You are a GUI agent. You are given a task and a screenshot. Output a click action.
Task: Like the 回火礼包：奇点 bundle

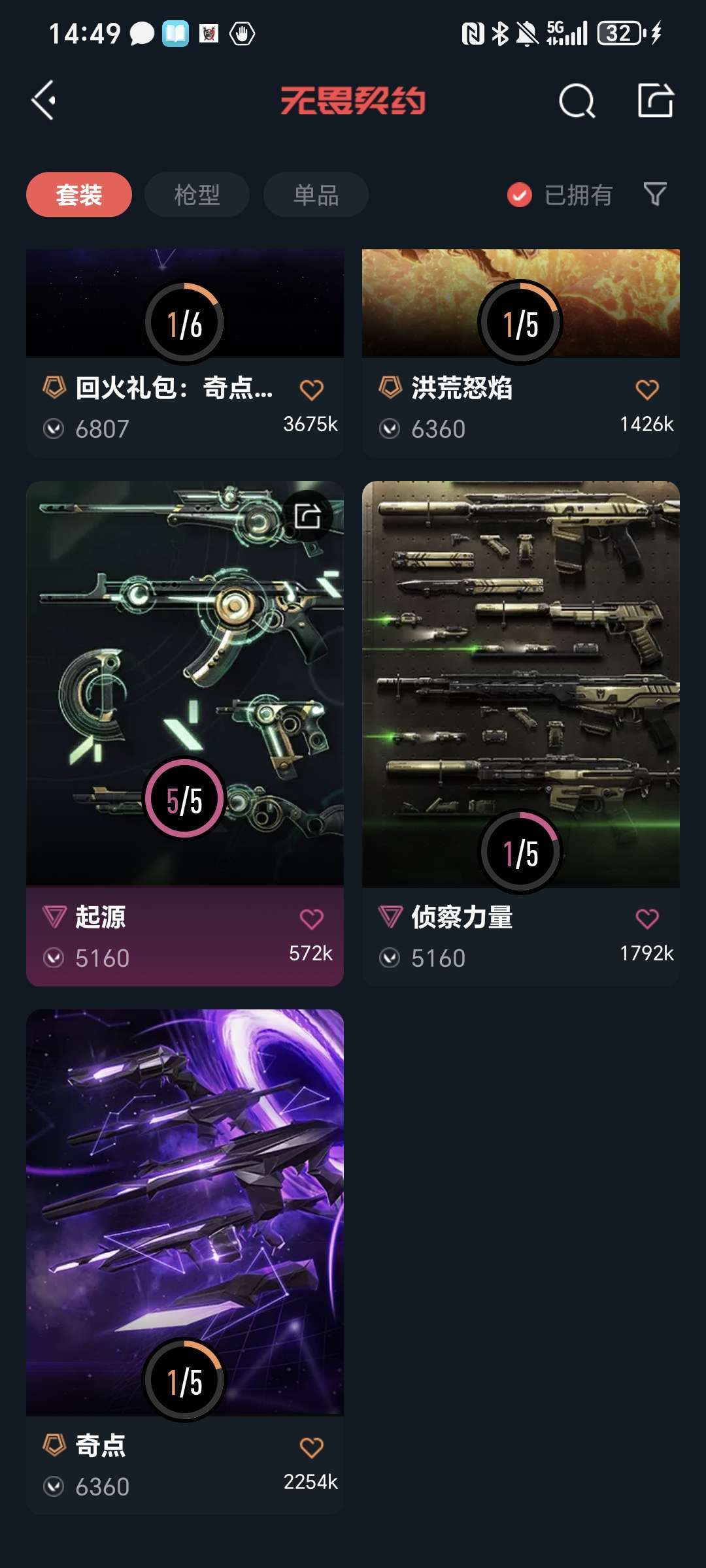(312, 390)
